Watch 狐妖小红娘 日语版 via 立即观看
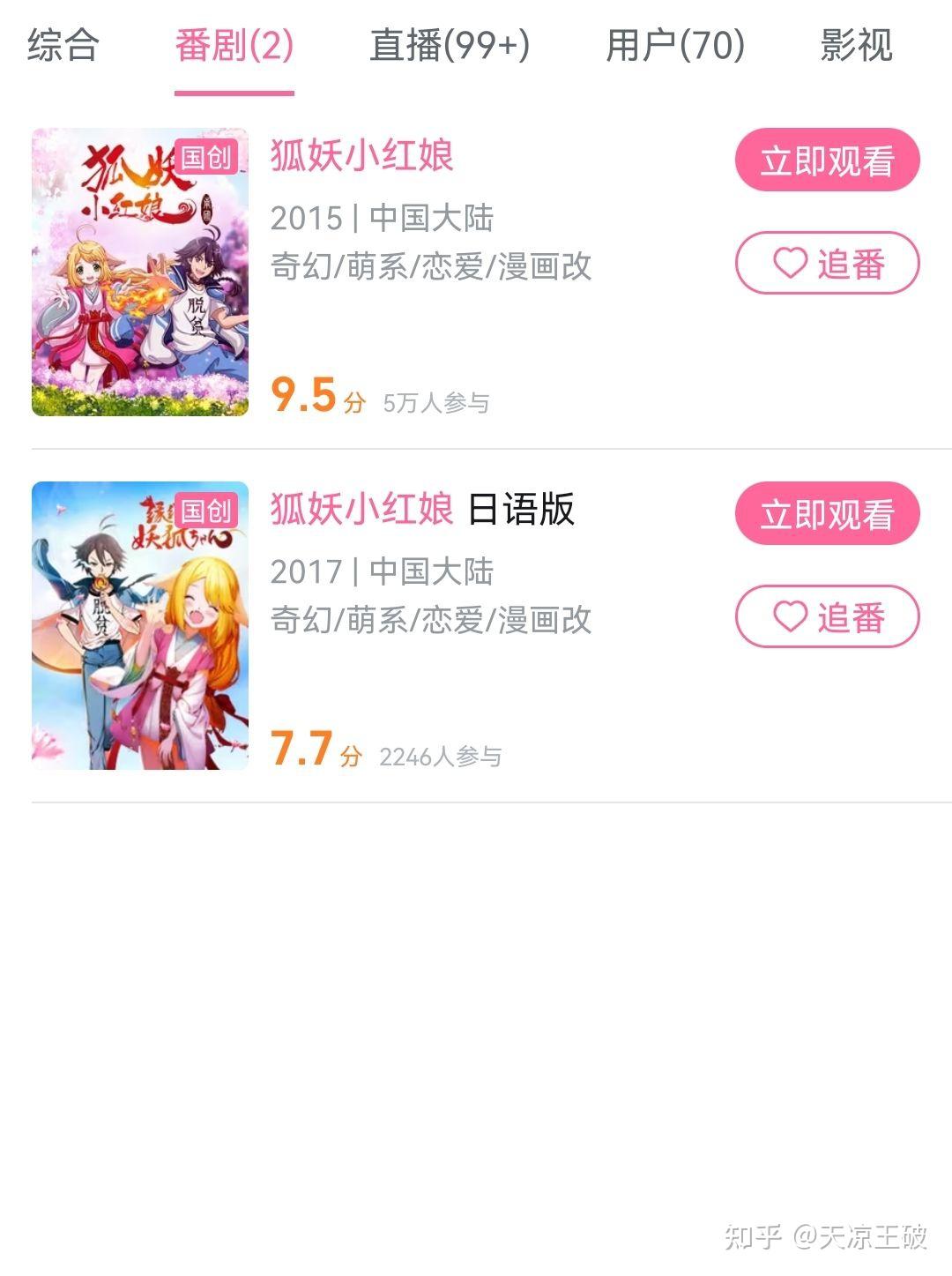 (827, 514)
